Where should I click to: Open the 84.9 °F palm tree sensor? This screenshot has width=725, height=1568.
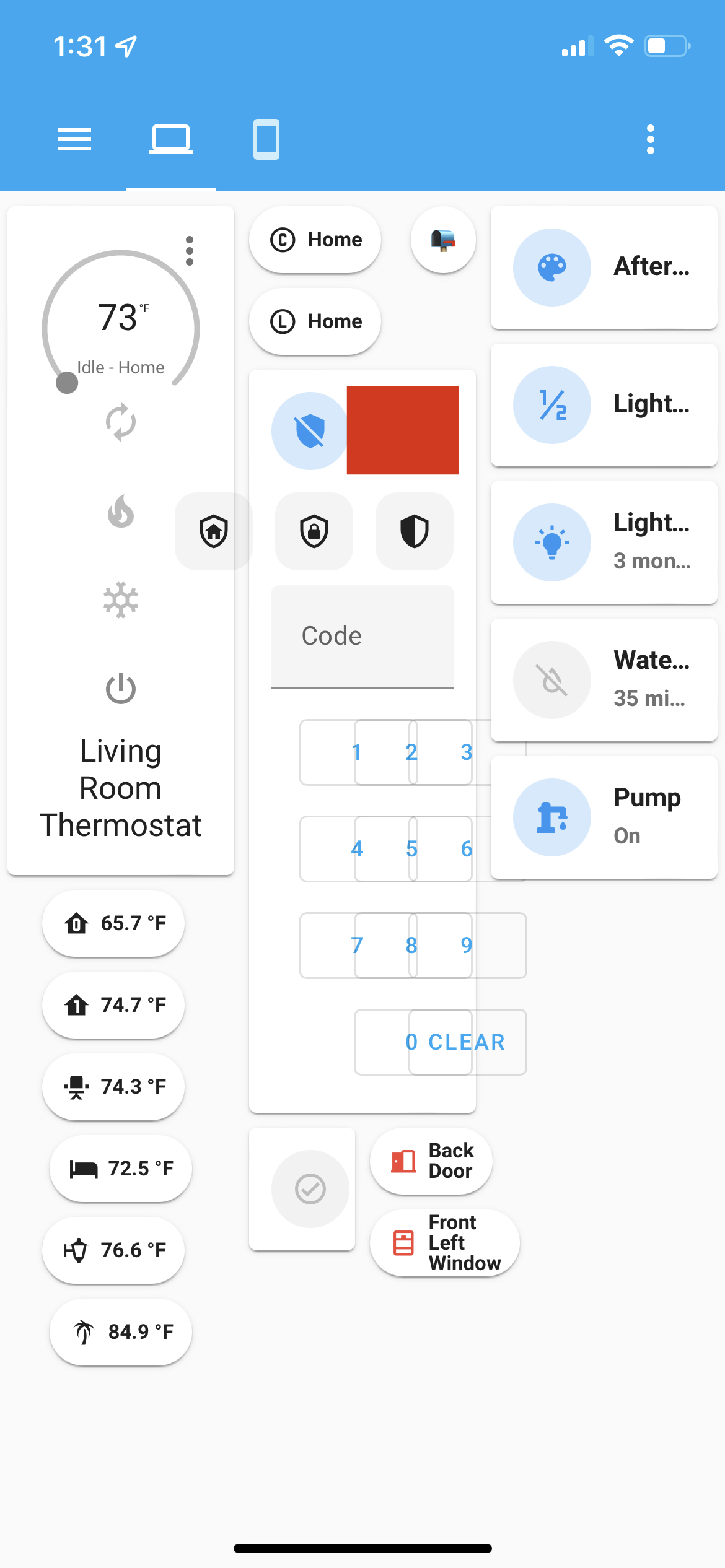[121, 1331]
